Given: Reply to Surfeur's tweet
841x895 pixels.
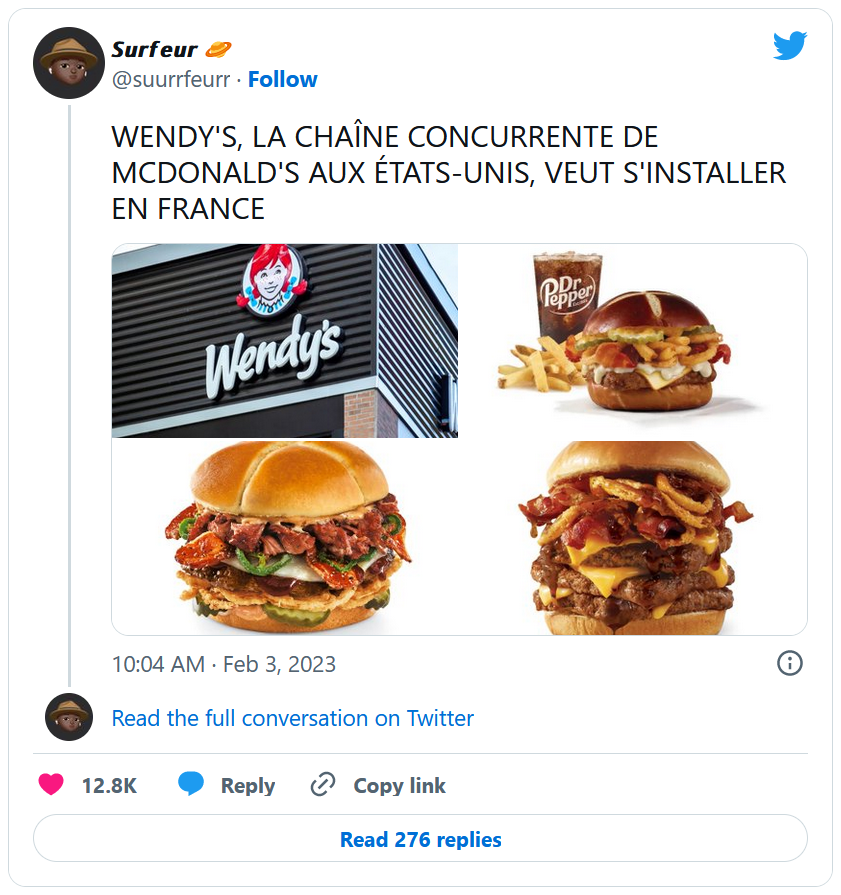Looking at the screenshot, I should [228, 785].
